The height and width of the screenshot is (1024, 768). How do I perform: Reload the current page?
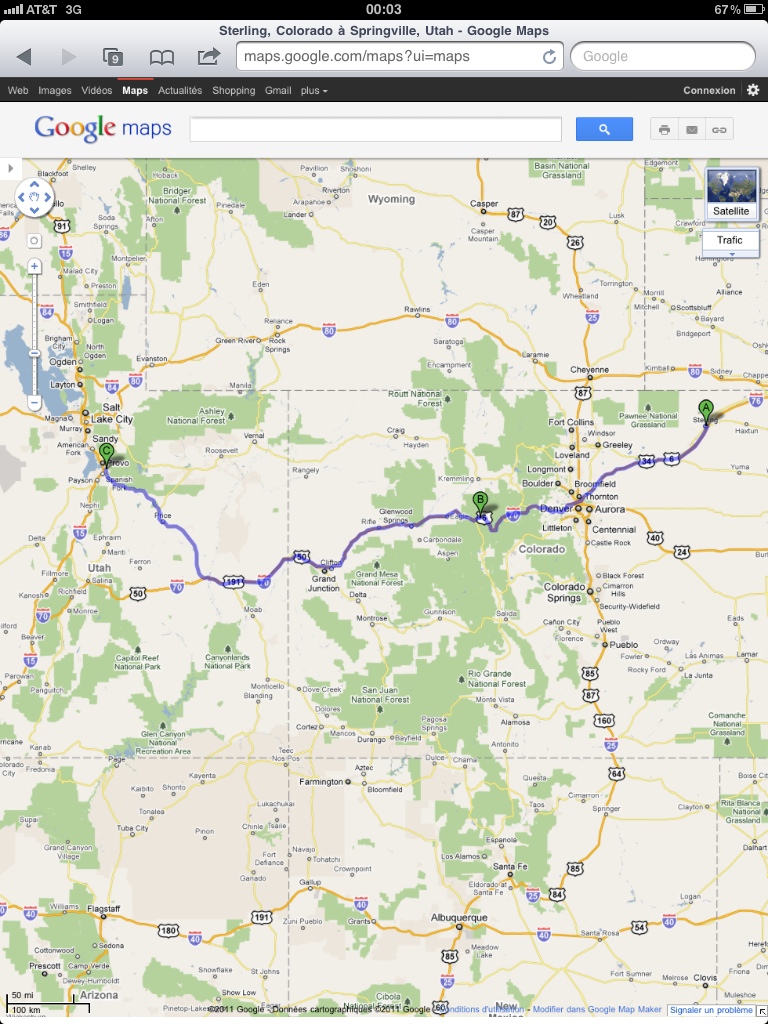549,57
